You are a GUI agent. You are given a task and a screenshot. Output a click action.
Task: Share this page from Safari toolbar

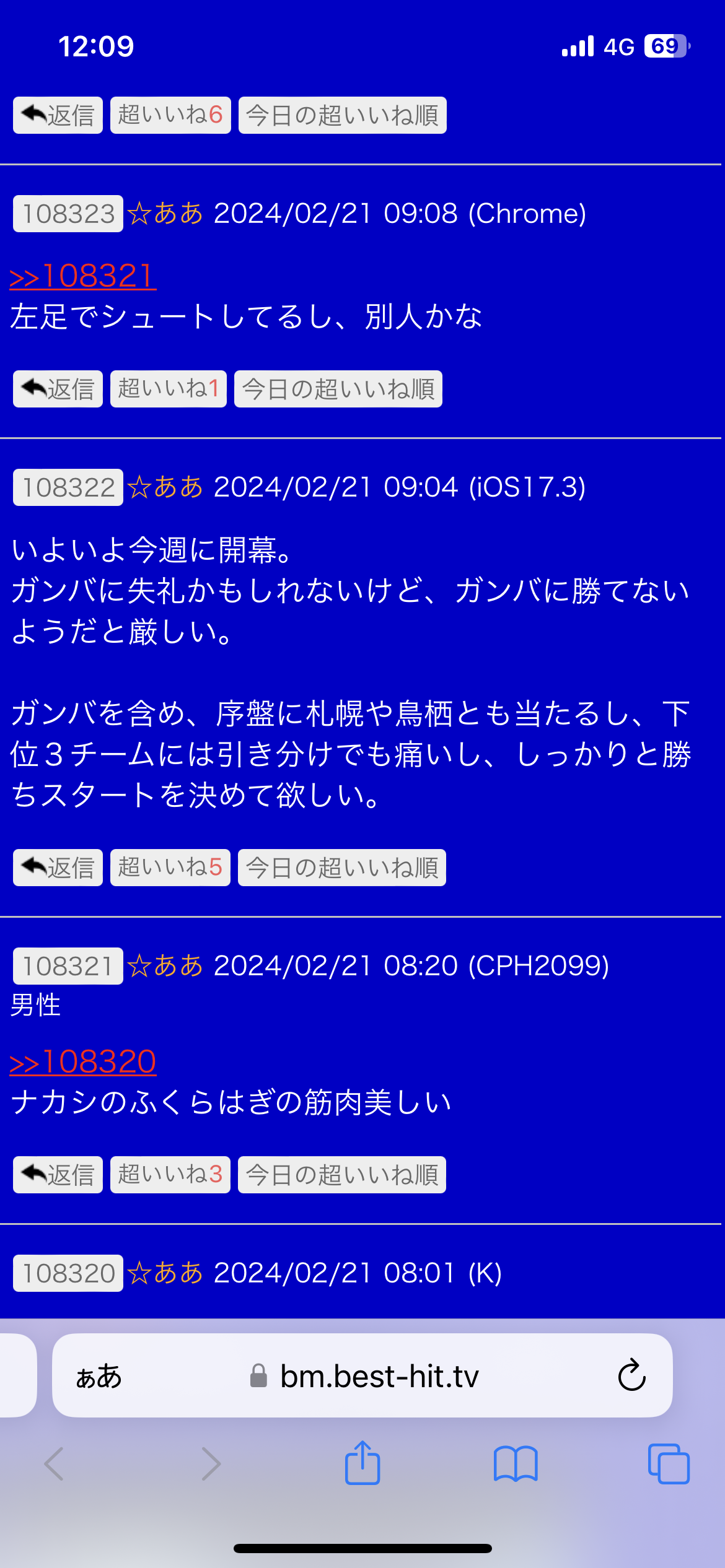[362, 1463]
